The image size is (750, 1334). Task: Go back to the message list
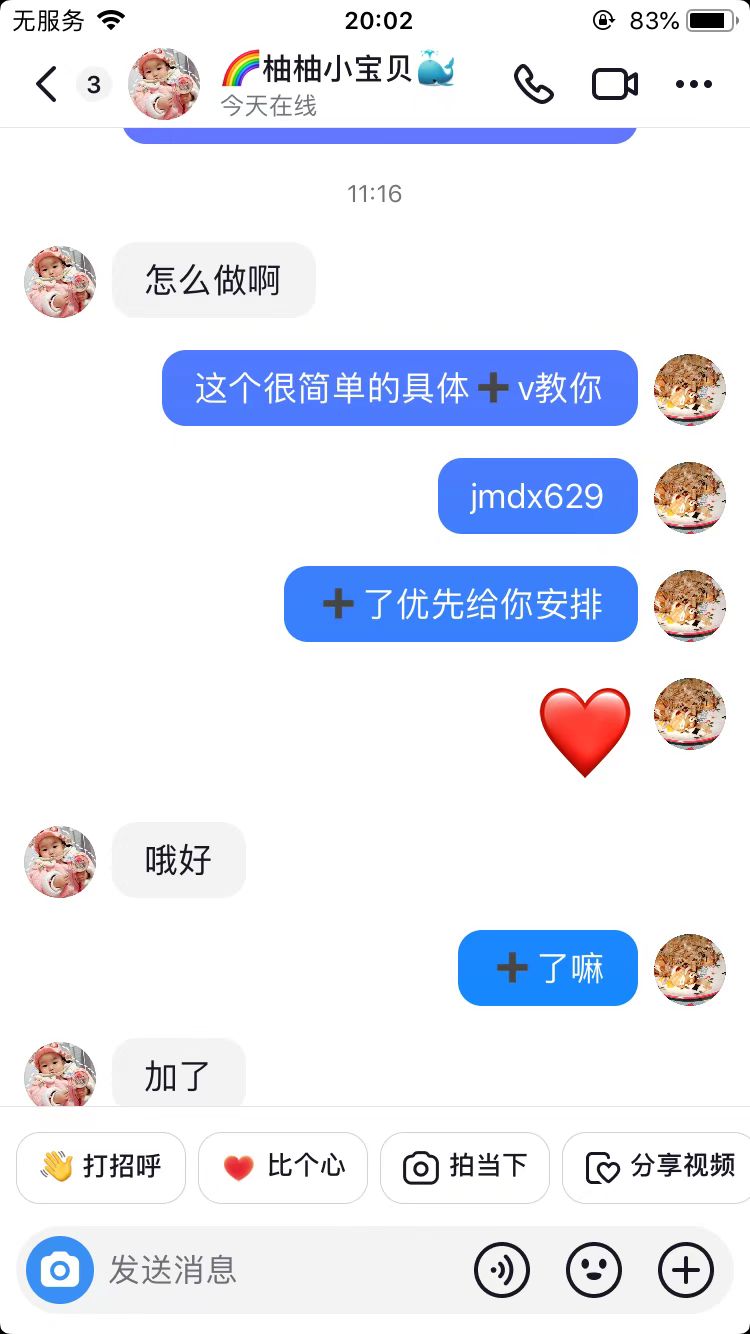(46, 85)
